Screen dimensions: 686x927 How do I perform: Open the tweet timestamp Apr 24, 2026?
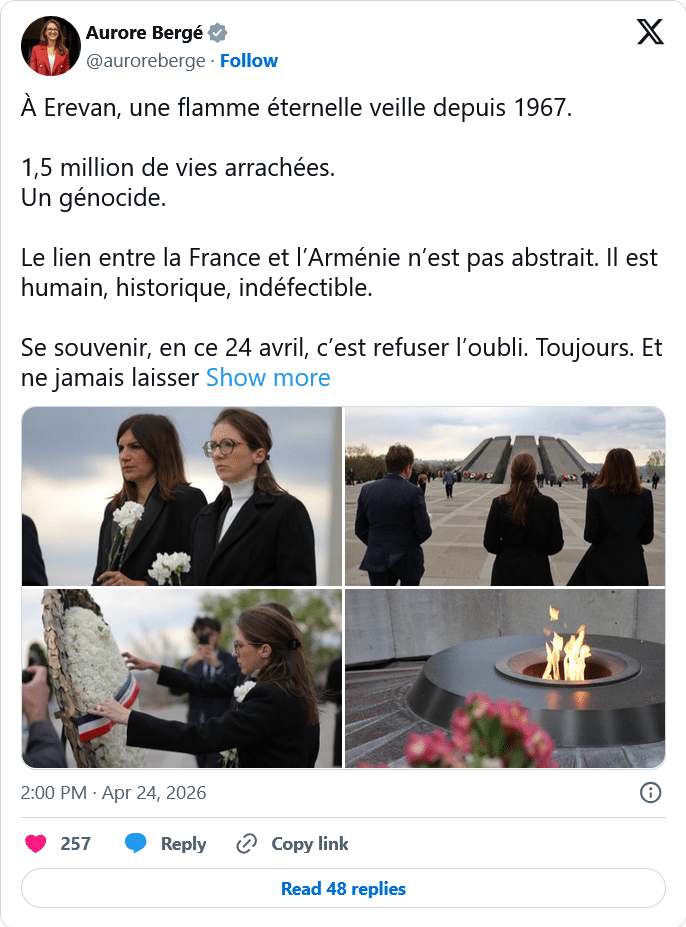coord(113,793)
